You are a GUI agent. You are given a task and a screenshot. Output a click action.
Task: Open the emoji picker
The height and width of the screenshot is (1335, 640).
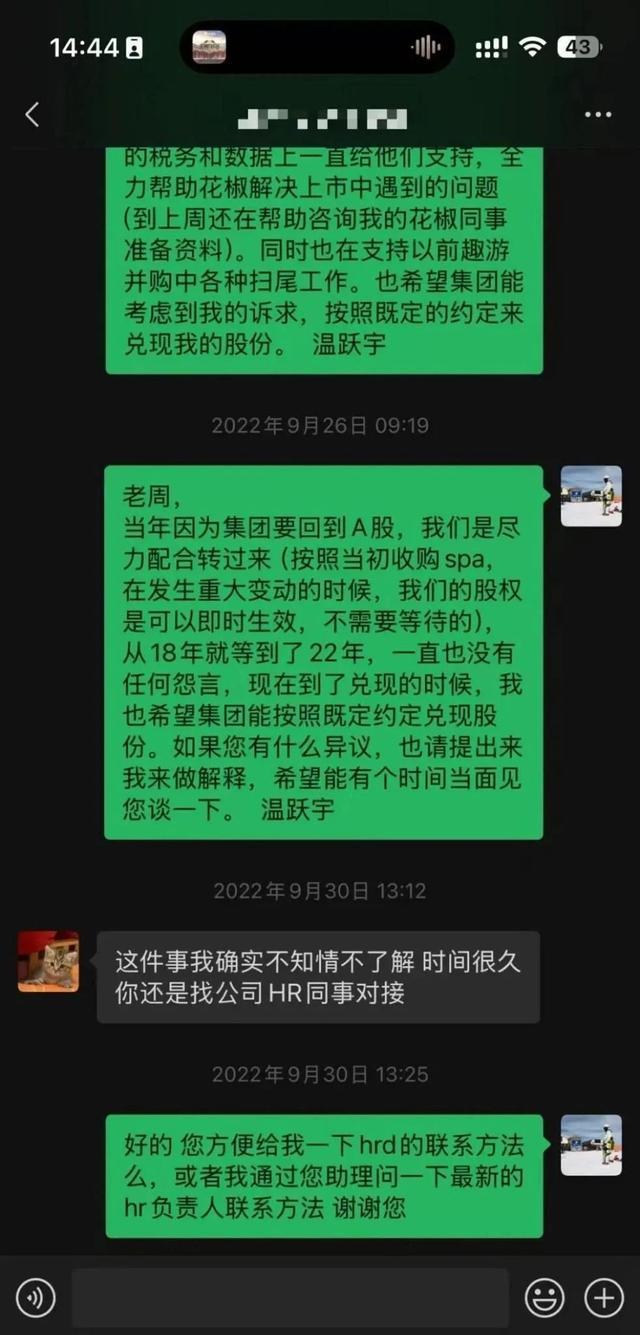click(545, 1298)
